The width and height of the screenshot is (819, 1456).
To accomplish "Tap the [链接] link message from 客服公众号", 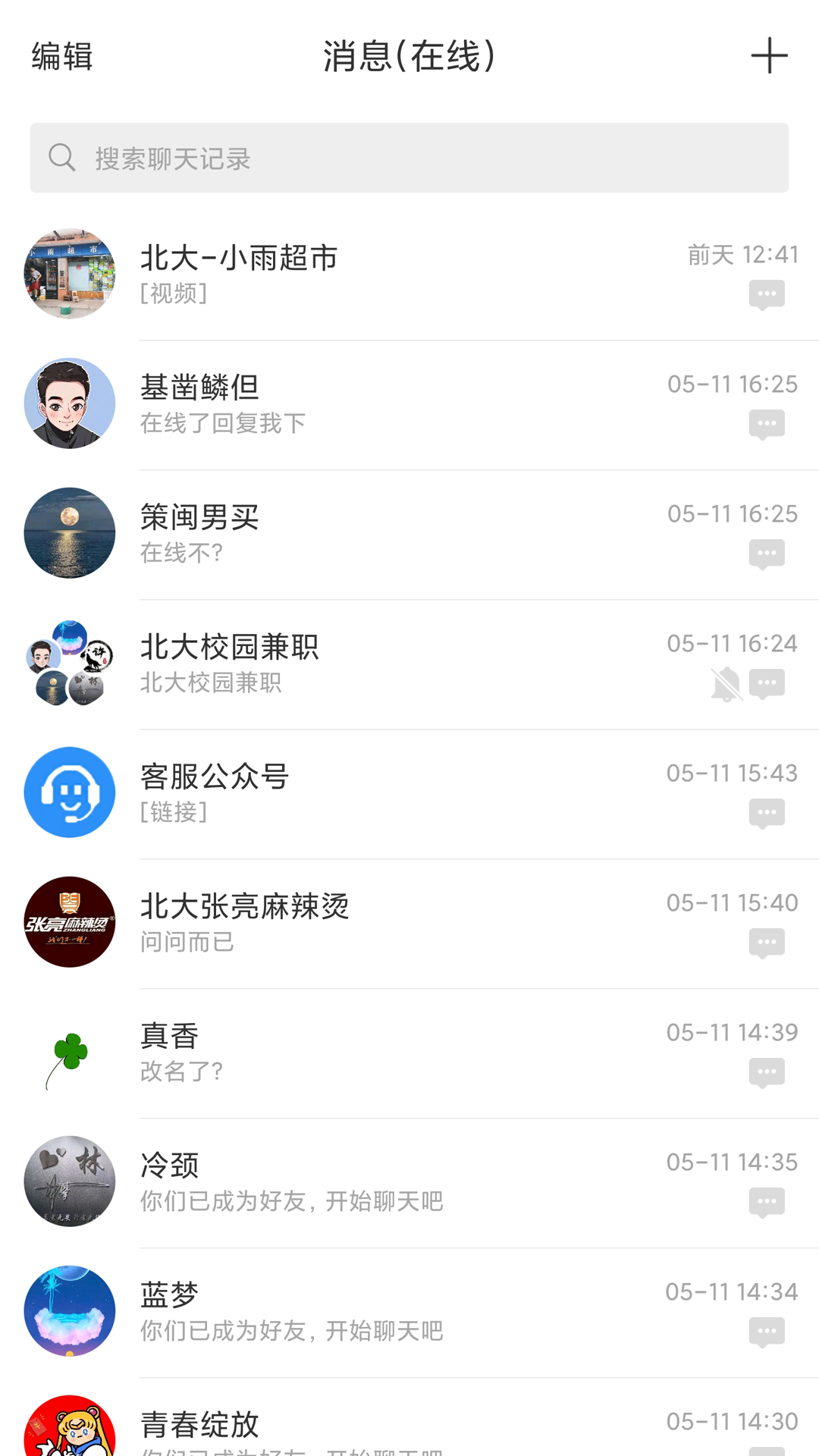I will point(173,811).
